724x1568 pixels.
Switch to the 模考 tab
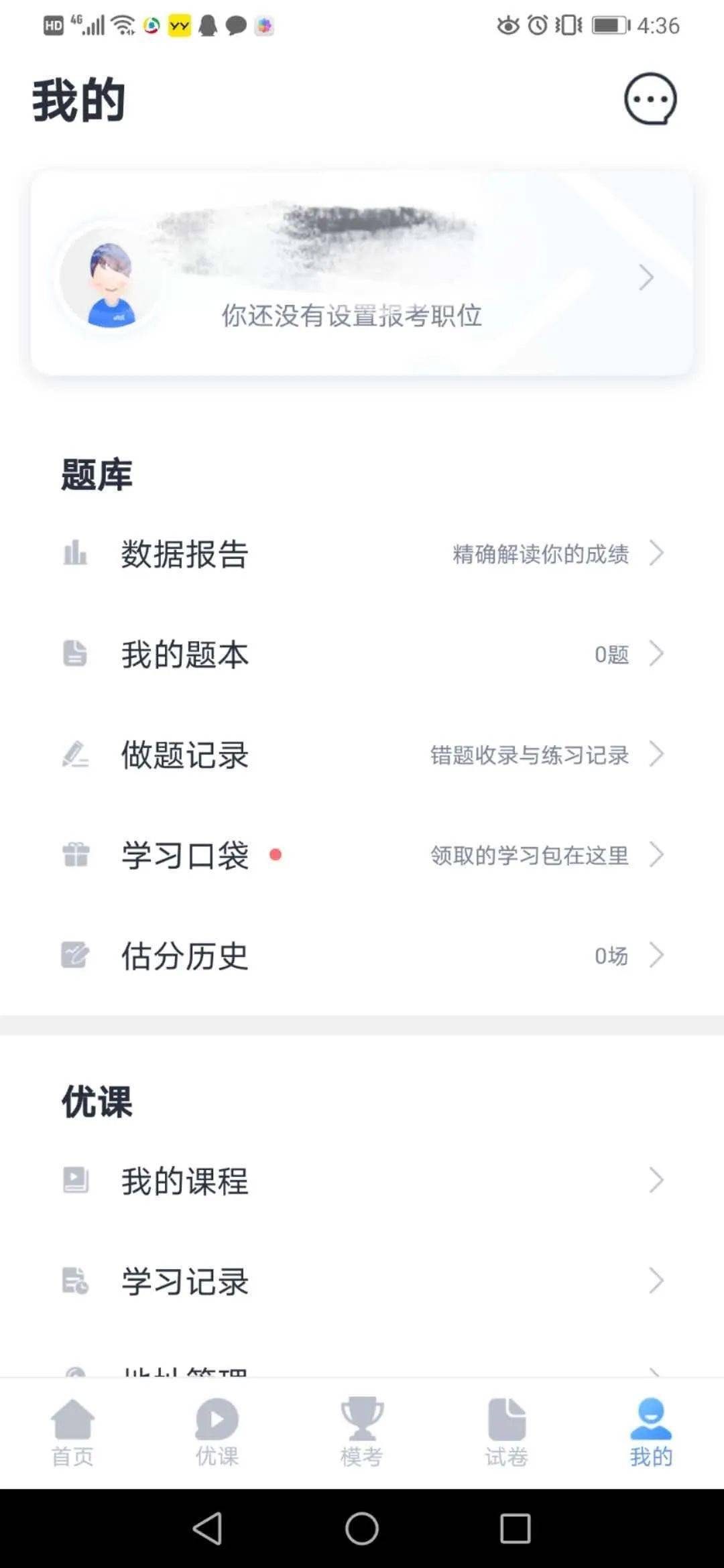click(362, 1433)
